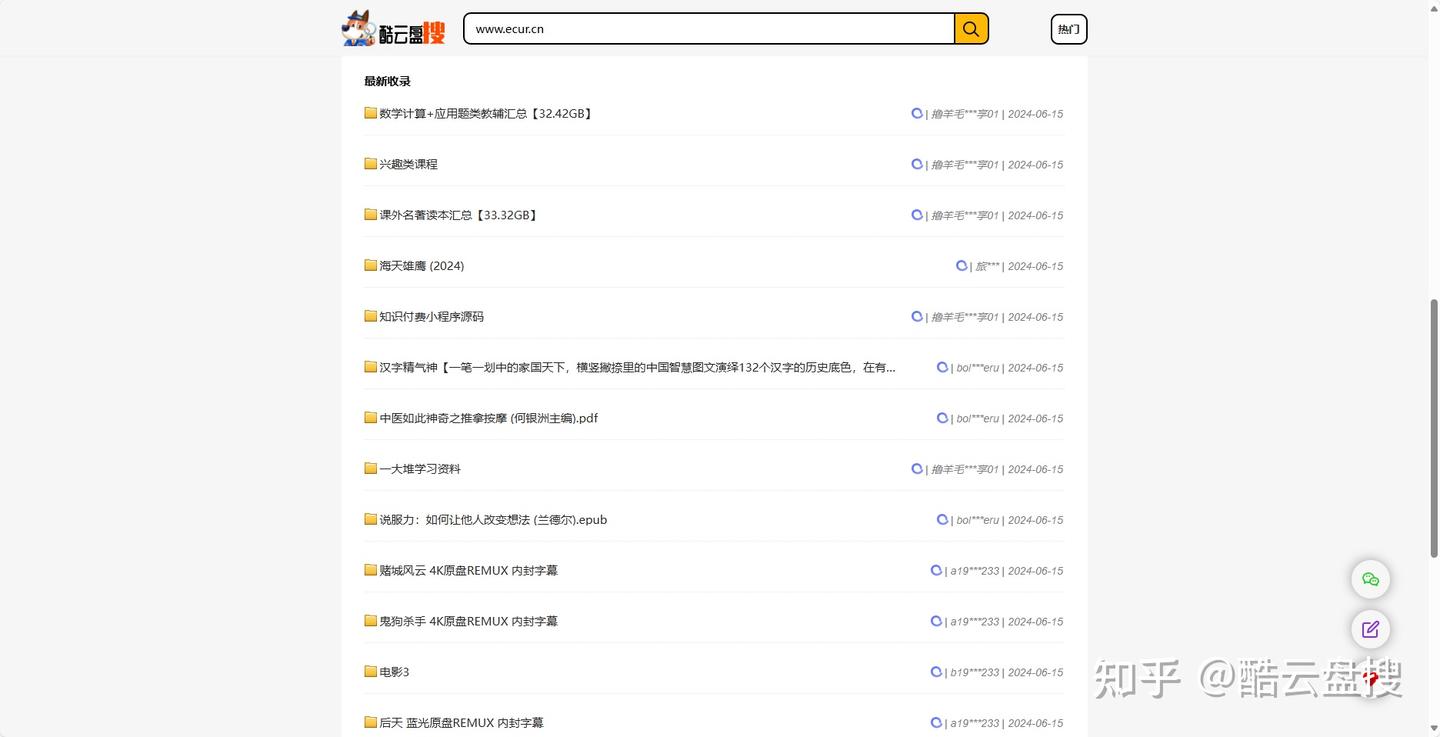Viewport: 1440px width, 737px height.
Task: Open 说服力 epub entry
Action: [x=493, y=520]
